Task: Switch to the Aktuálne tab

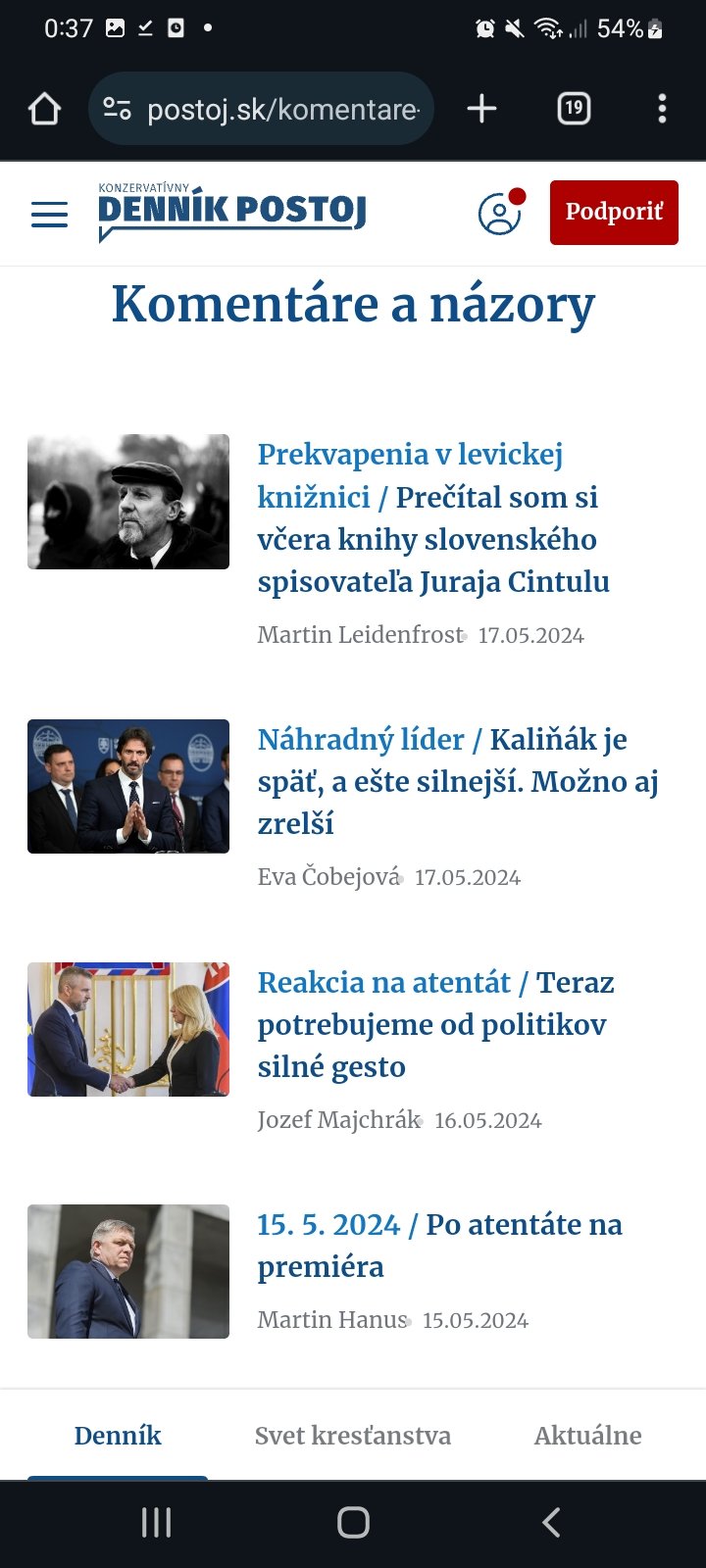Action: 587,1436
